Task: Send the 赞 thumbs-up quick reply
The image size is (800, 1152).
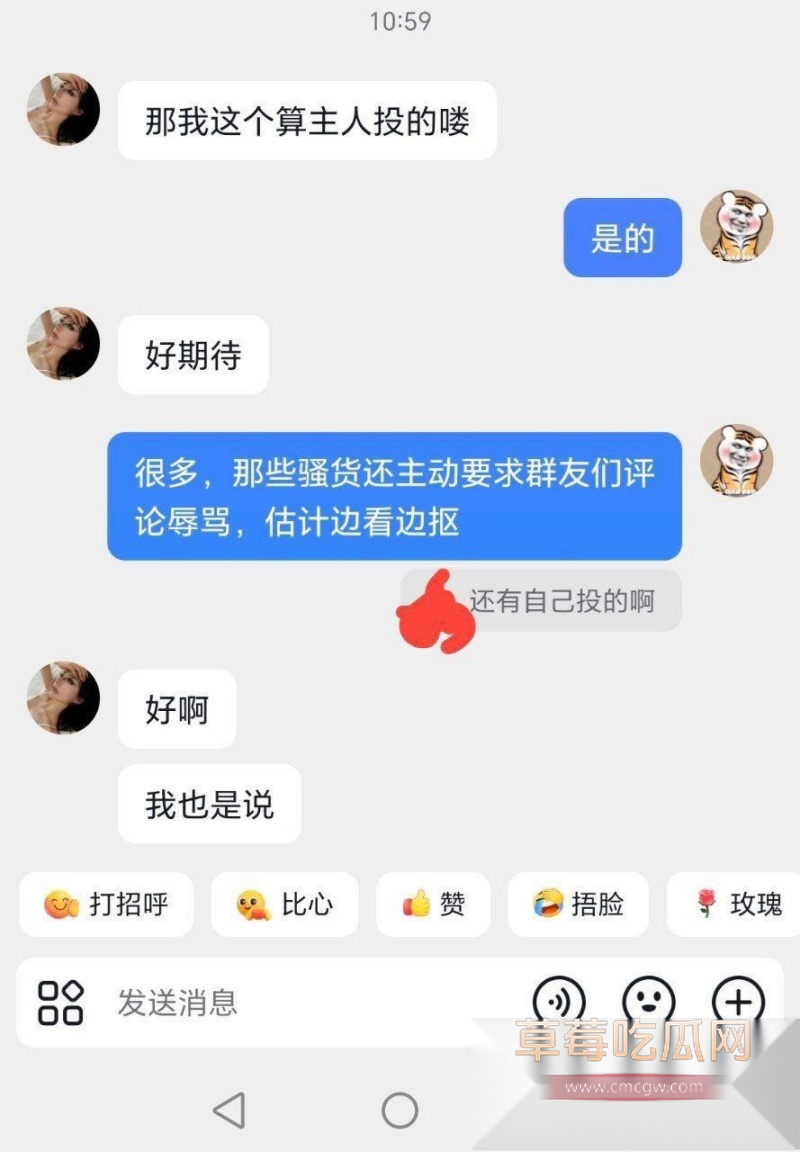Action: point(432,904)
